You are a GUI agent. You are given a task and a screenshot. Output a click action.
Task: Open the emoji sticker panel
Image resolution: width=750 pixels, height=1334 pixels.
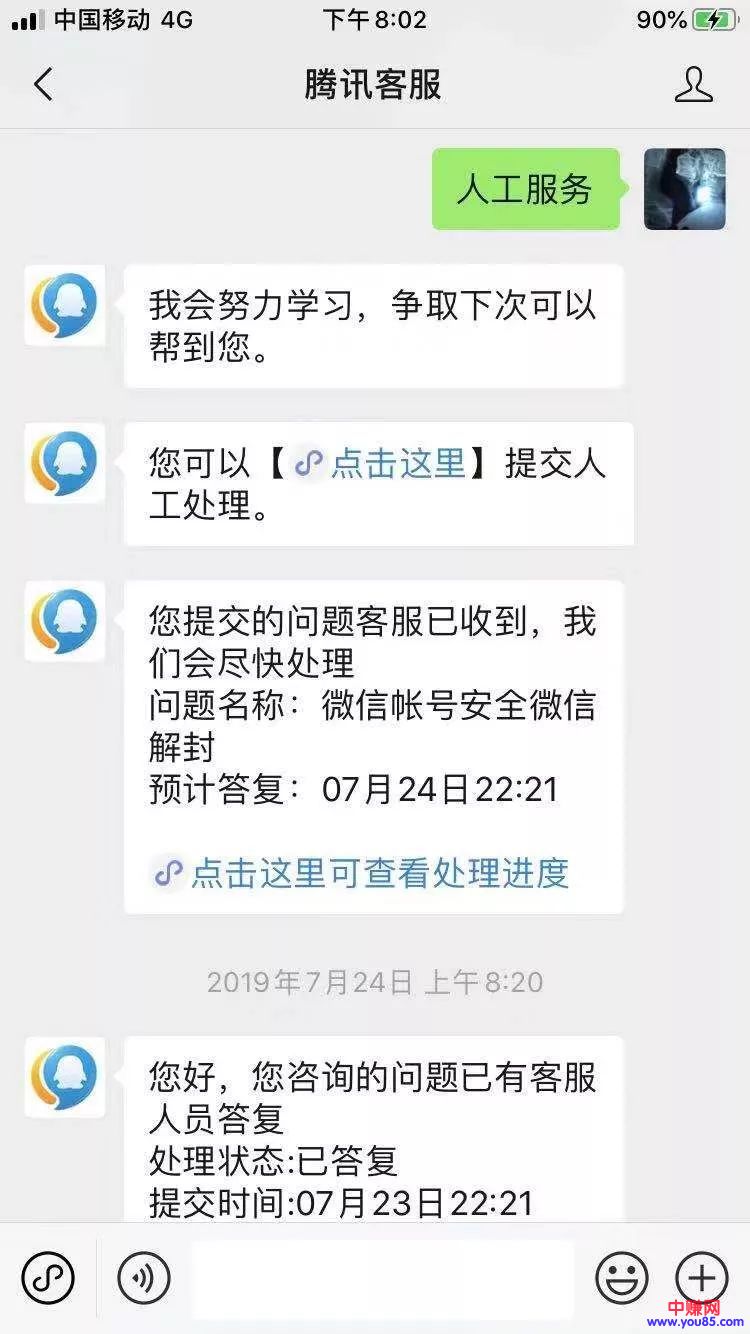pyautogui.click(x=621, y=1277)
